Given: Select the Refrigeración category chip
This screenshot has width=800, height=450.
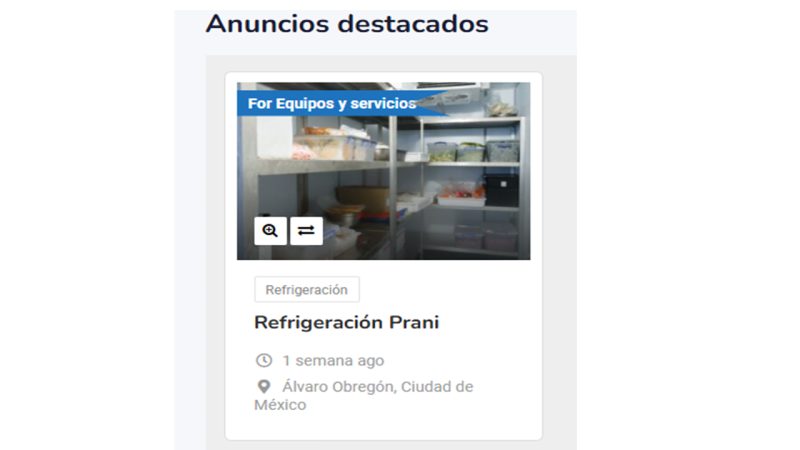Looking at the screenshot, I should 306,290.
